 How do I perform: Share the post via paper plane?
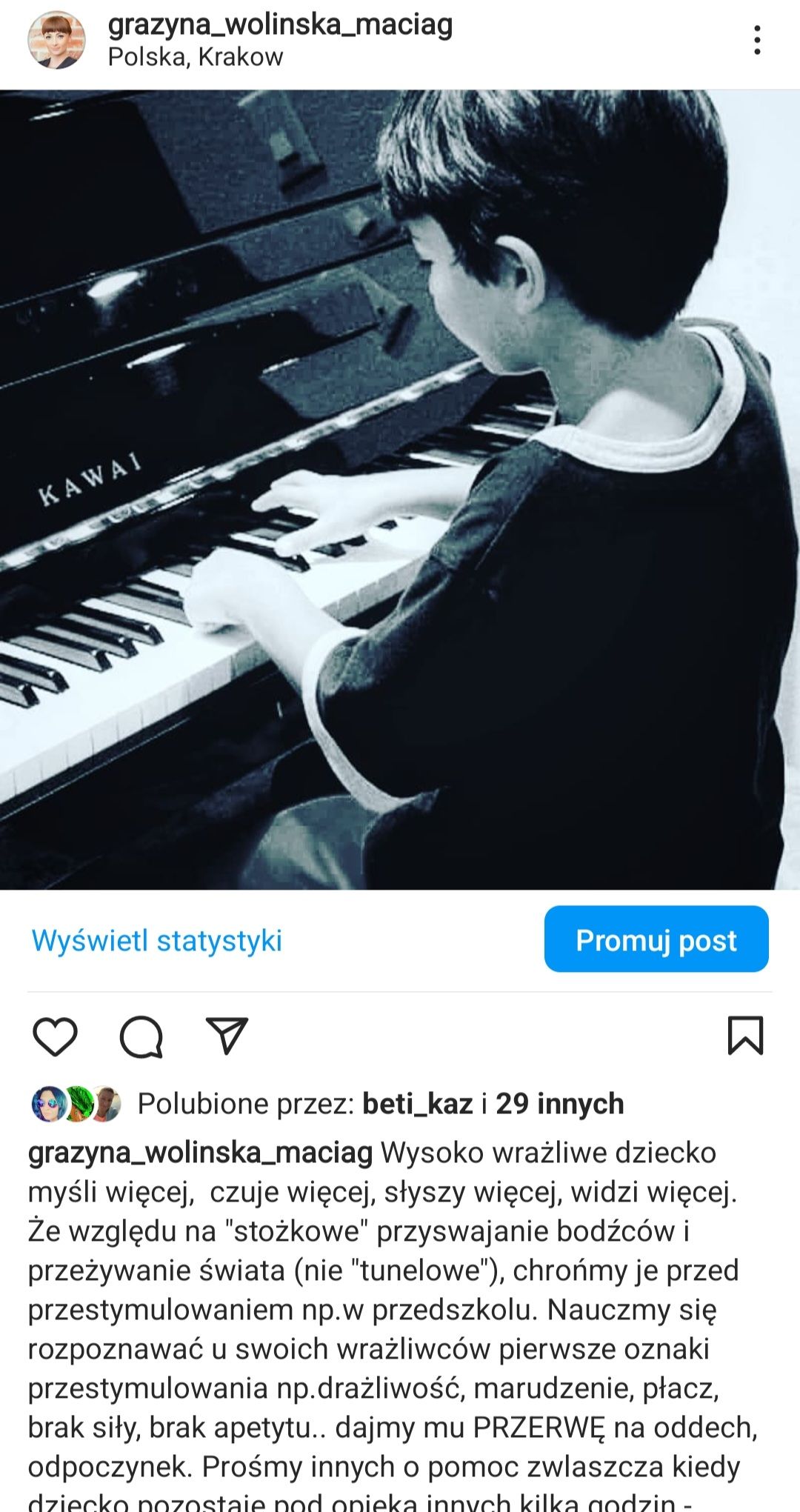point(226,1036)
